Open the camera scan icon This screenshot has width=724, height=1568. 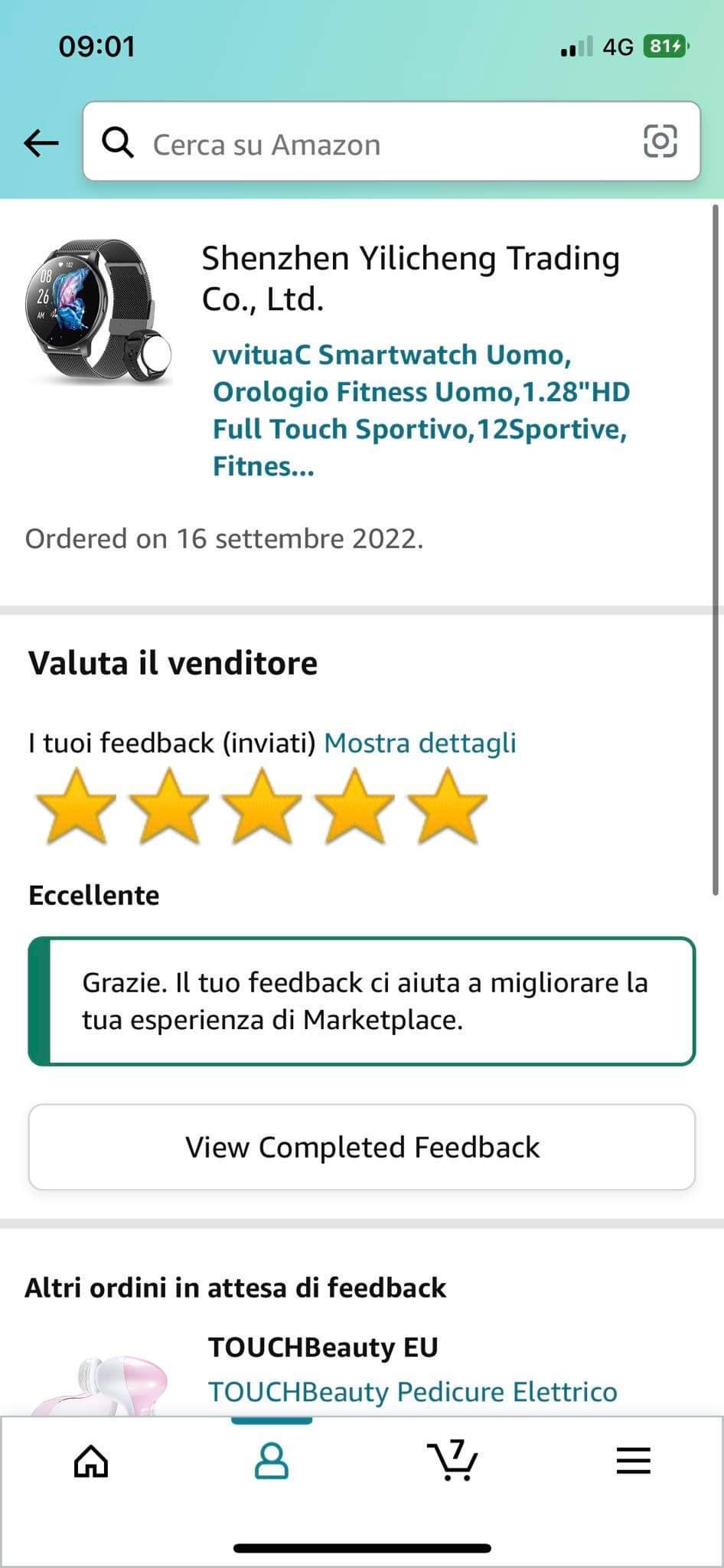tap(660, 141)
